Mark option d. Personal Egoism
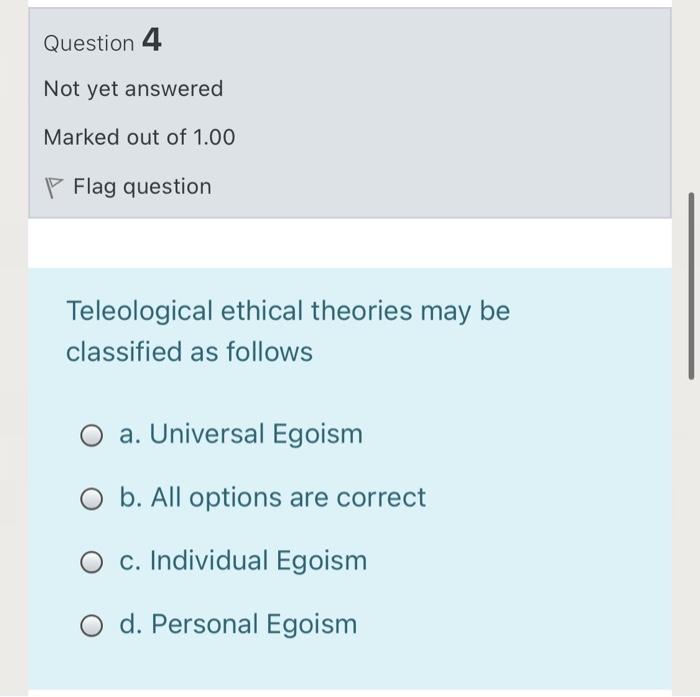This screenshot has width=700, height=697. point(92,626)
